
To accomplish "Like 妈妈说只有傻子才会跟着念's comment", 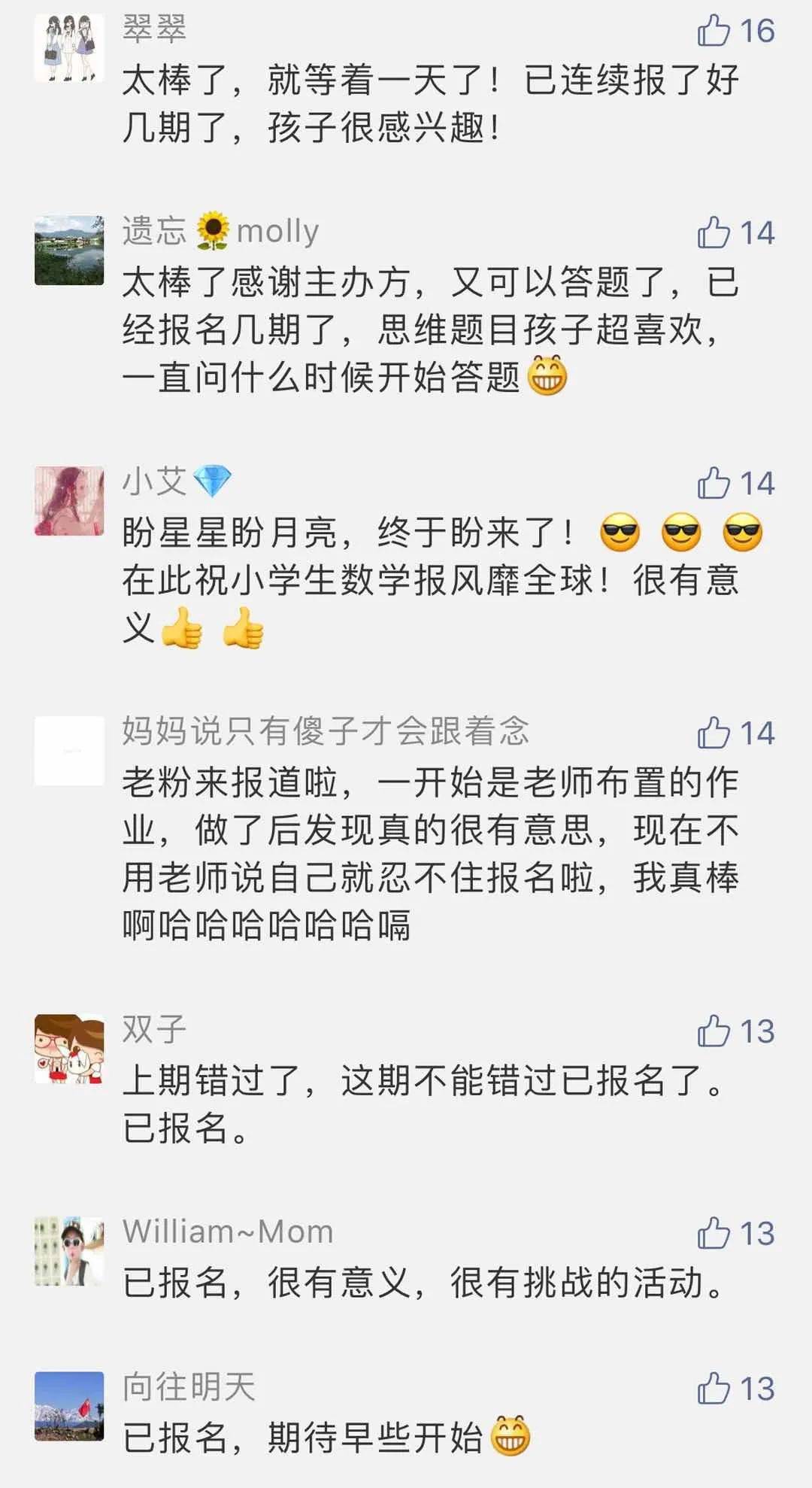I will click(x=714, y=733).
